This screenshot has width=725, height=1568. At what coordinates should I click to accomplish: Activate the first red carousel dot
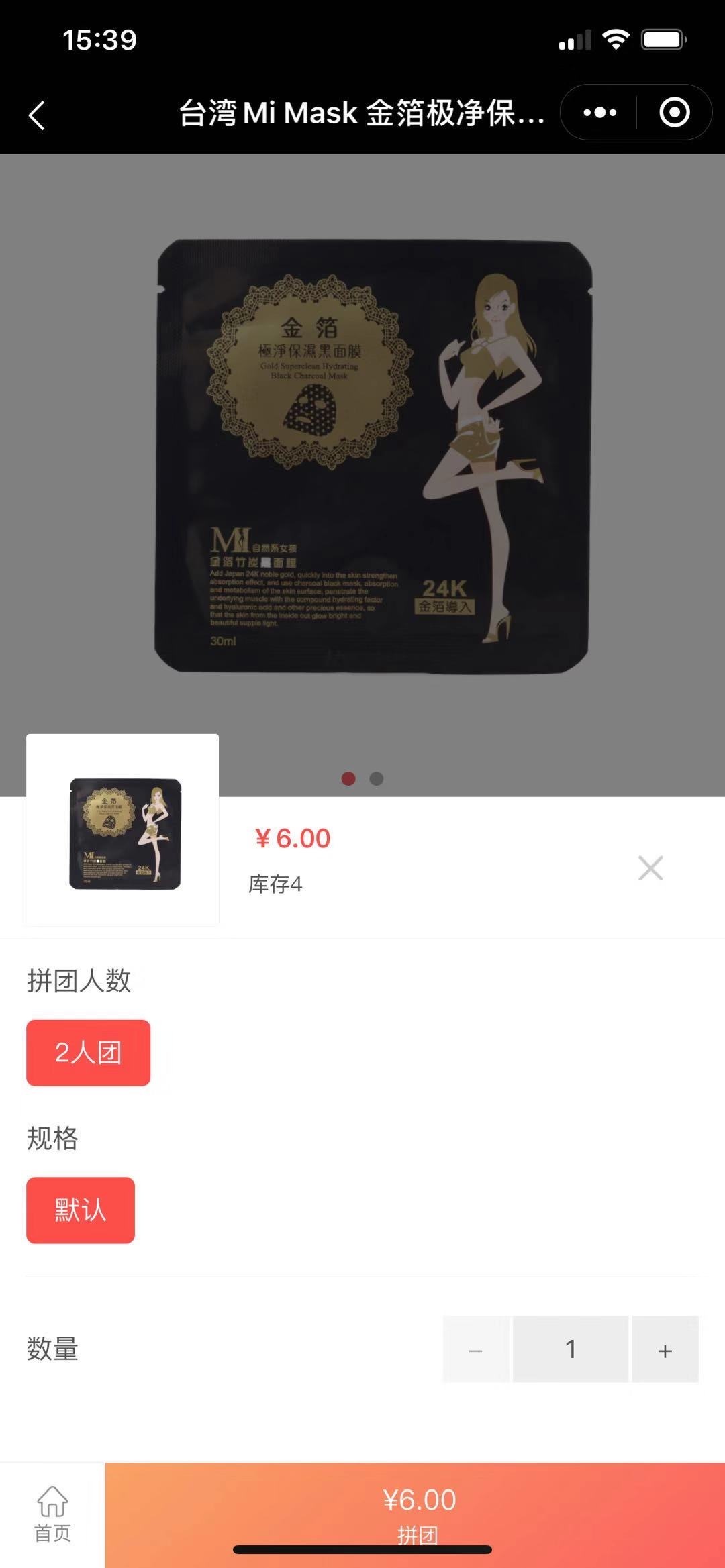pos(349,778)
